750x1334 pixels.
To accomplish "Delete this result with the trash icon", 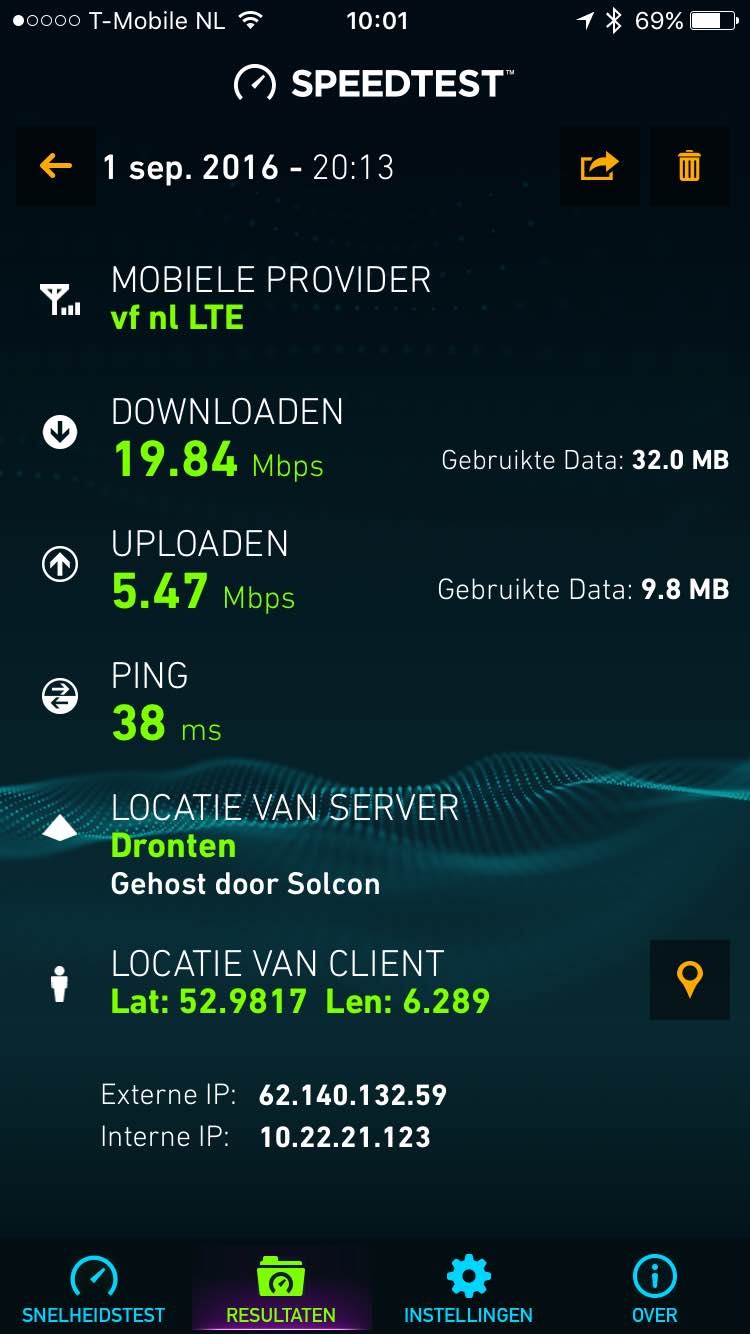I will 690,166.
